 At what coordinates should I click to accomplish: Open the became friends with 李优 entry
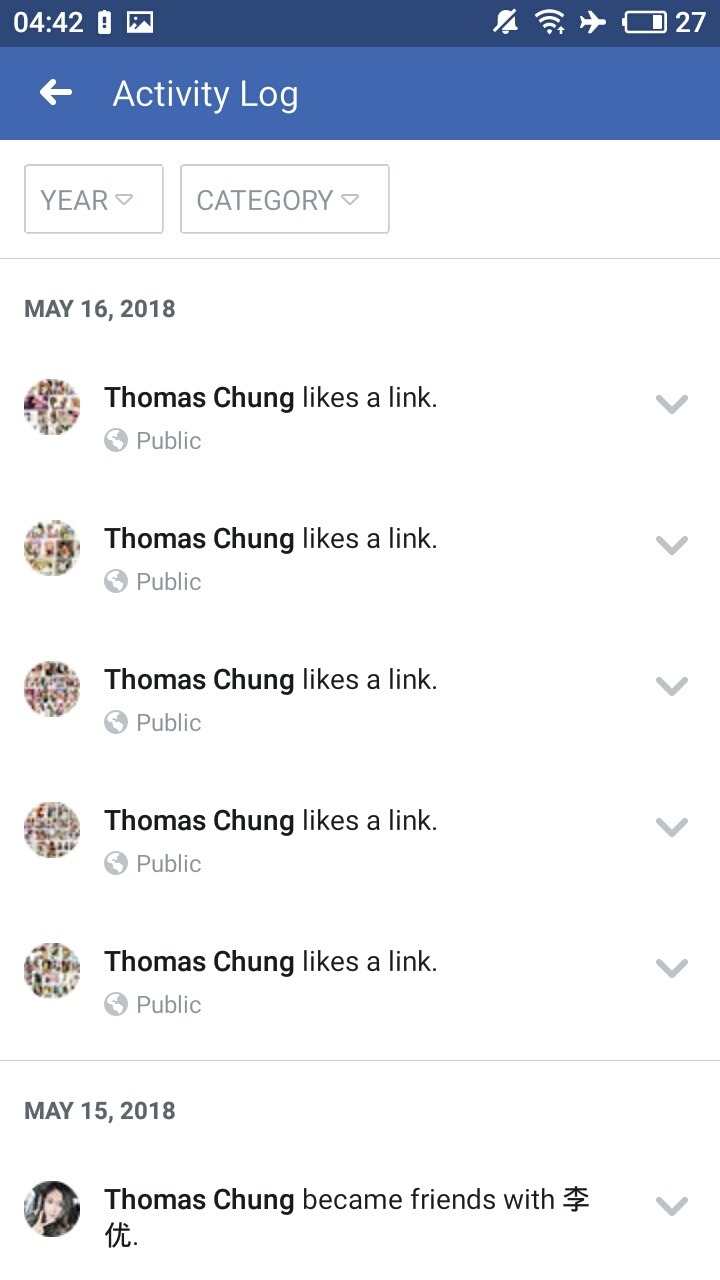pyautogui.click(x=346, y=1214)
